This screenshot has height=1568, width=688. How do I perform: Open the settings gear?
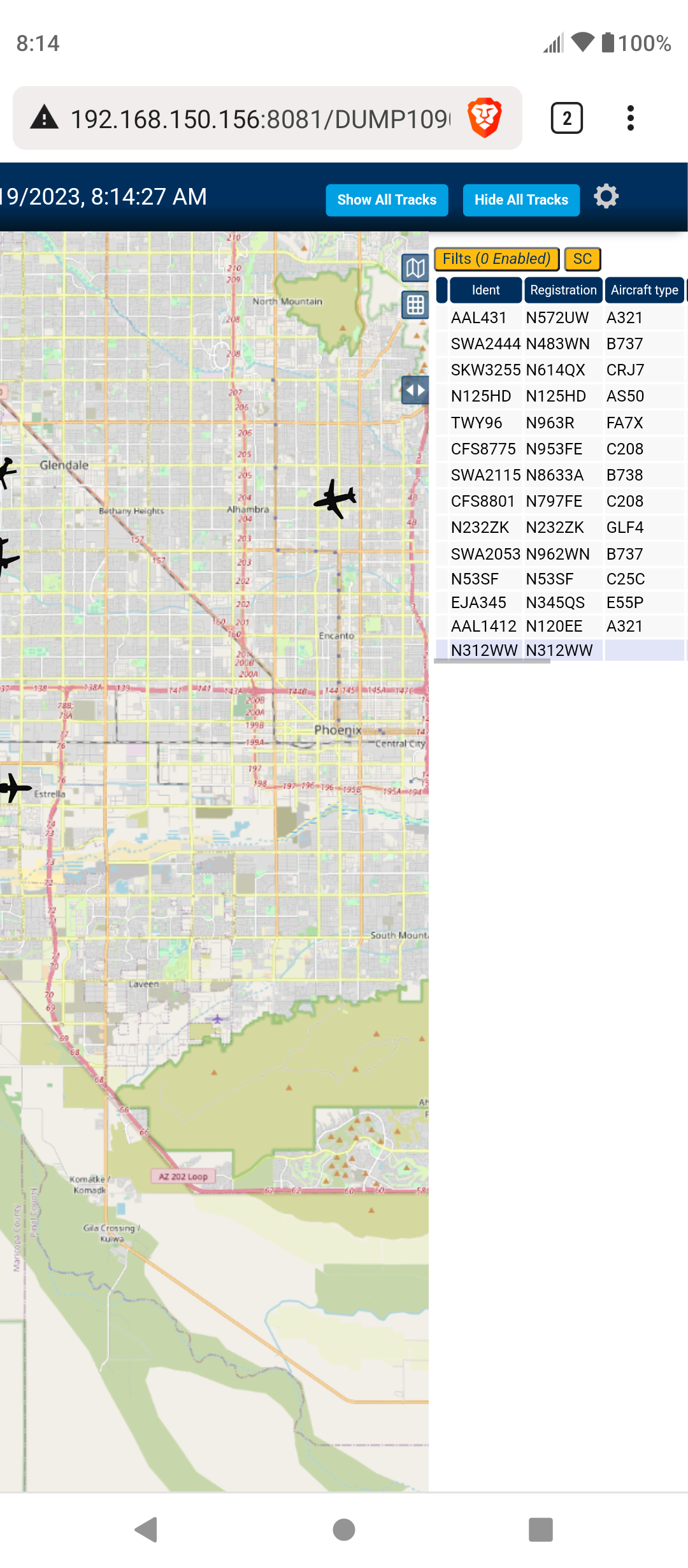606,196
